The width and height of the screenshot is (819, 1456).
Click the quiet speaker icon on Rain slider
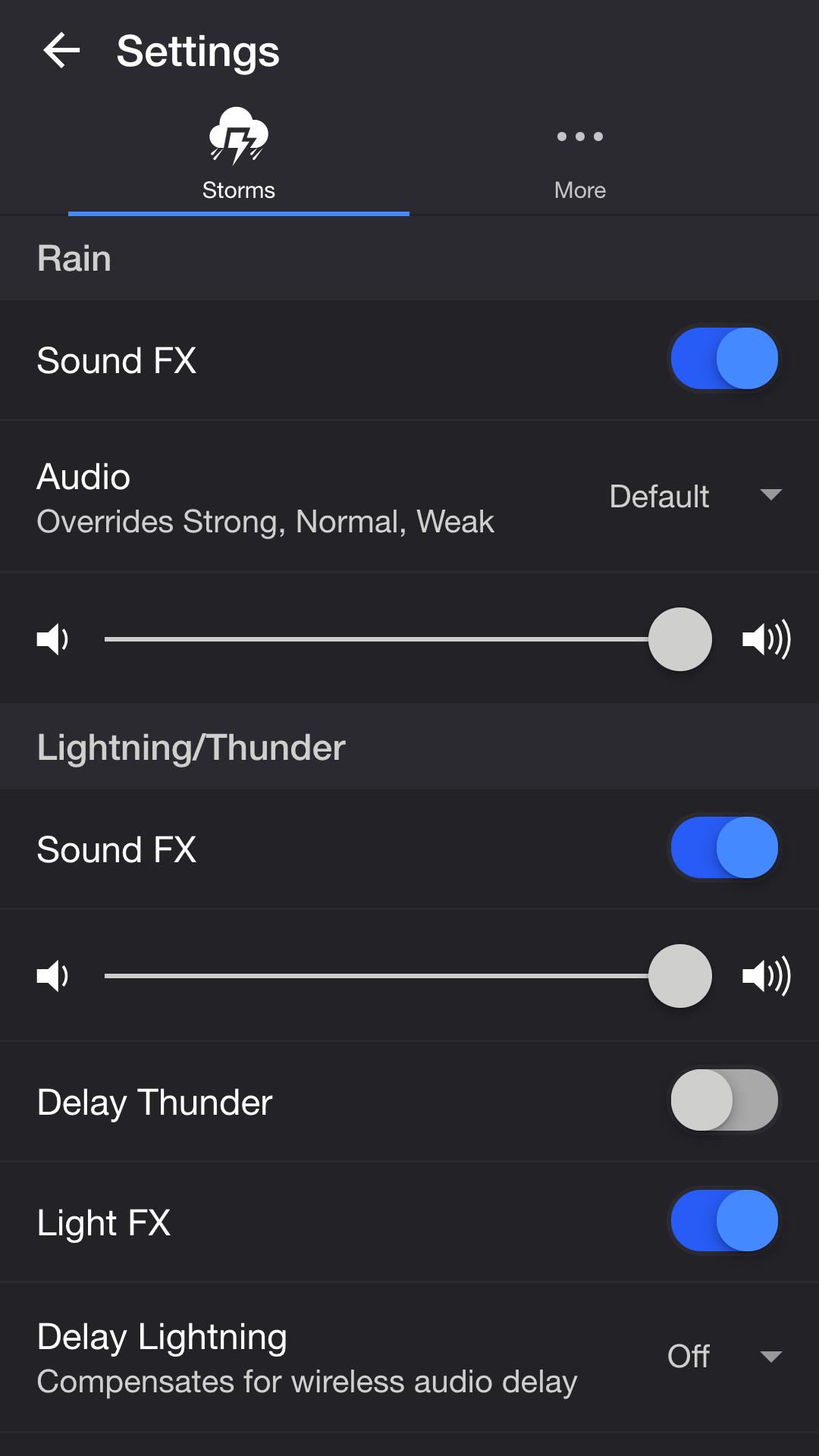53,639
